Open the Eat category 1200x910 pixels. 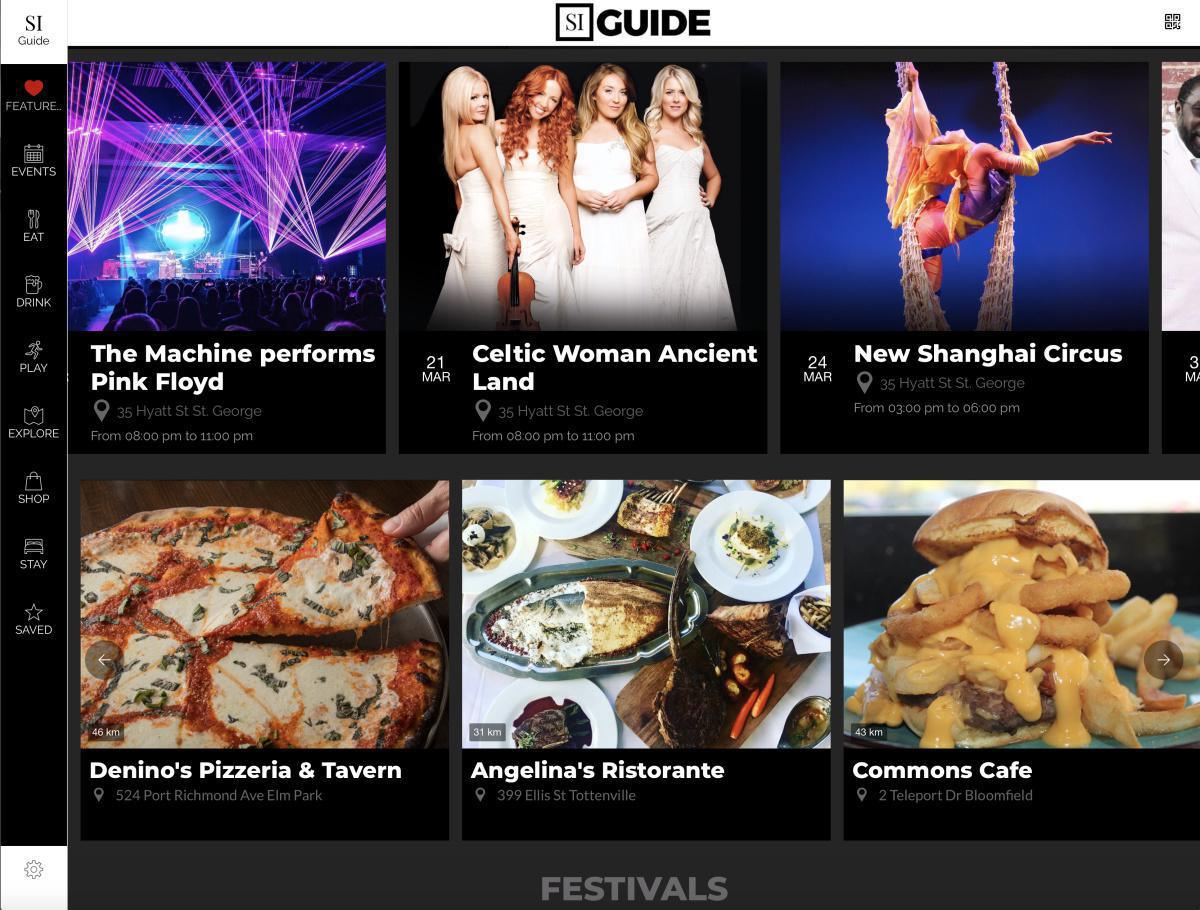(33, 227)
